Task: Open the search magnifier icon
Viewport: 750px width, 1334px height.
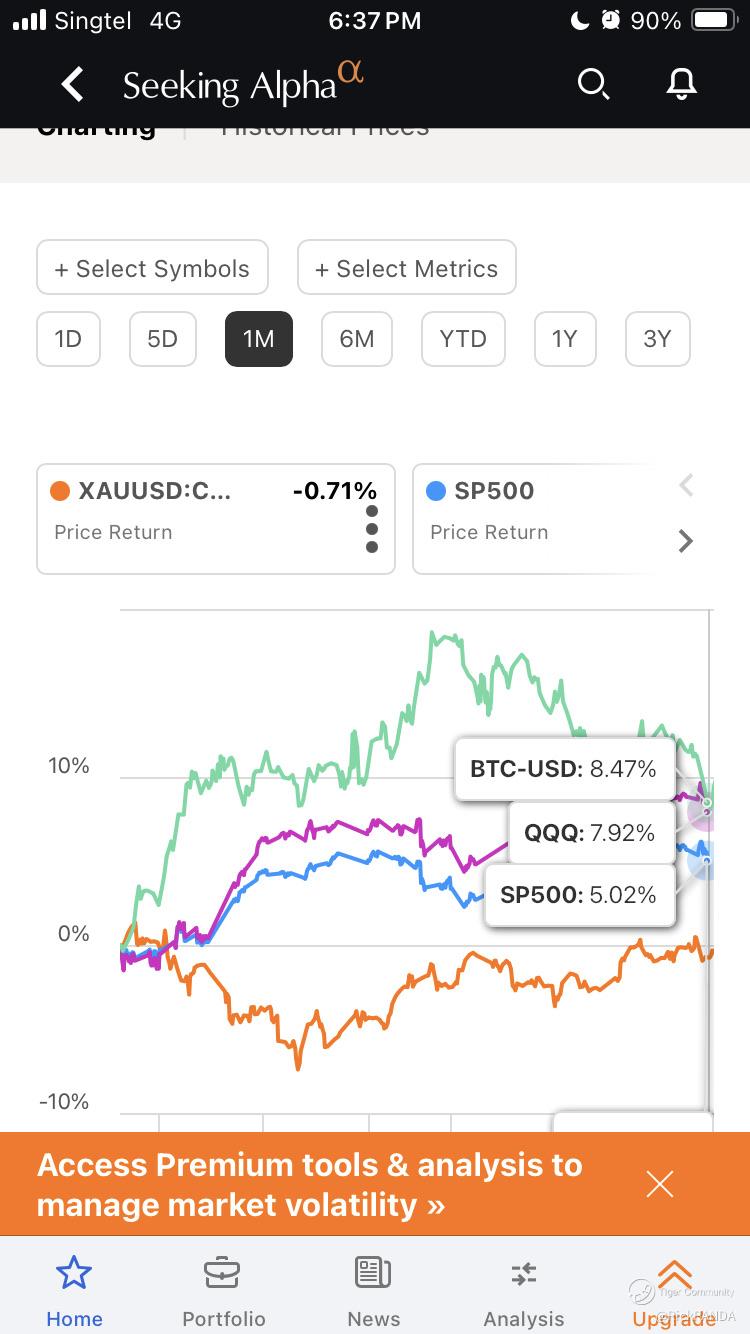Action: (x=593, y=85)
